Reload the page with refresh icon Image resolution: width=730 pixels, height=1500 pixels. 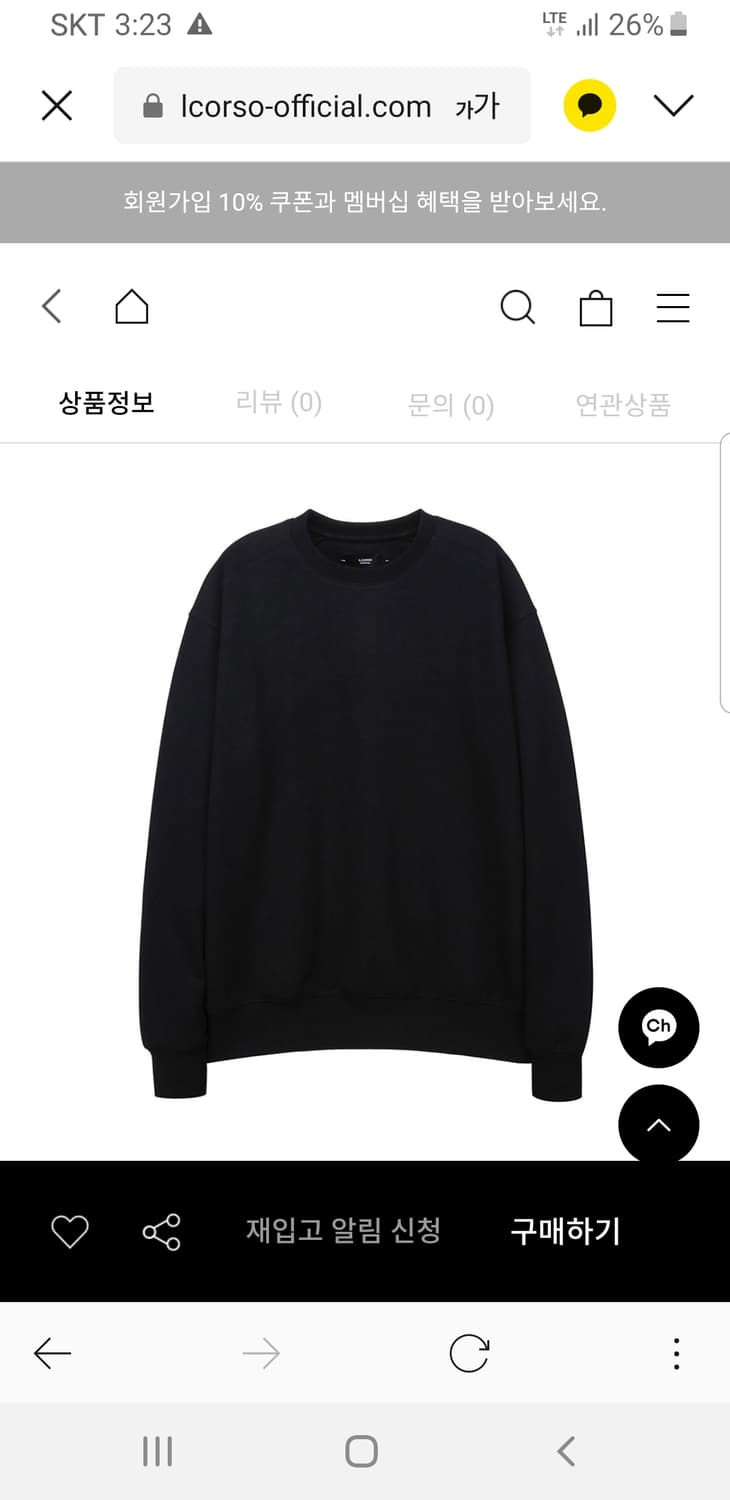point(468,1353)
